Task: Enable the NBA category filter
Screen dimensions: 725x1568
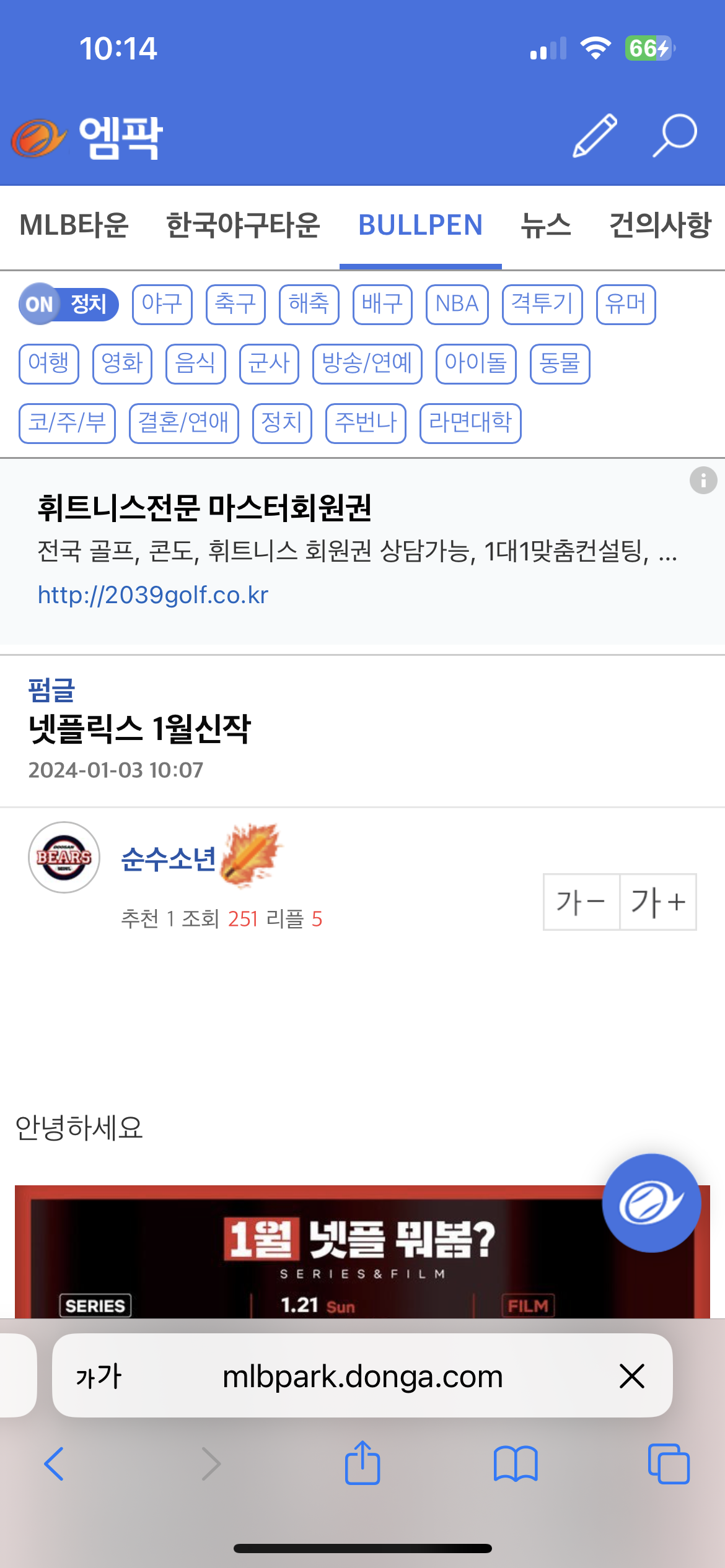Action: point(456,304)
